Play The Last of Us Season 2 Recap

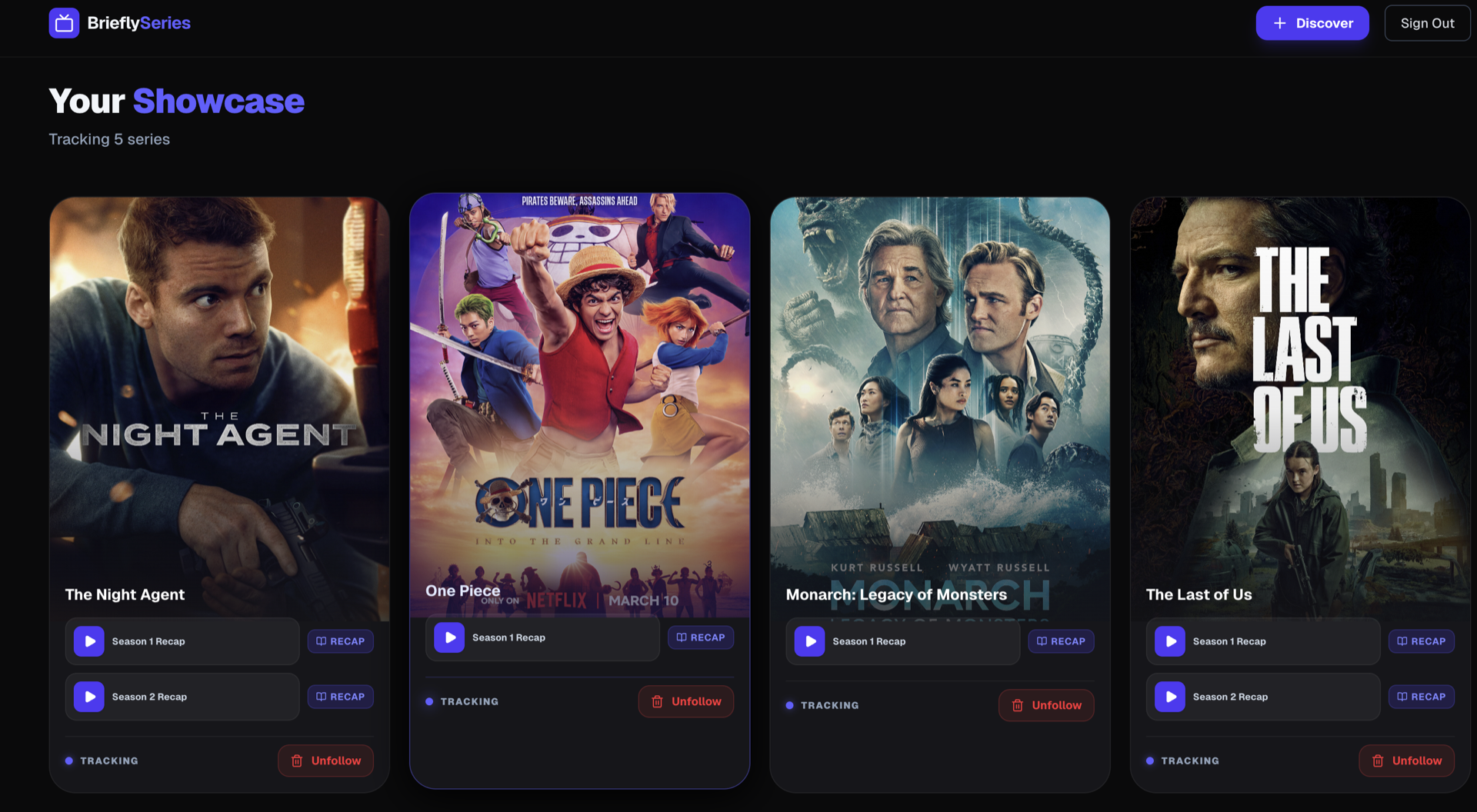pyautogui.click(x=1169, y=697)
